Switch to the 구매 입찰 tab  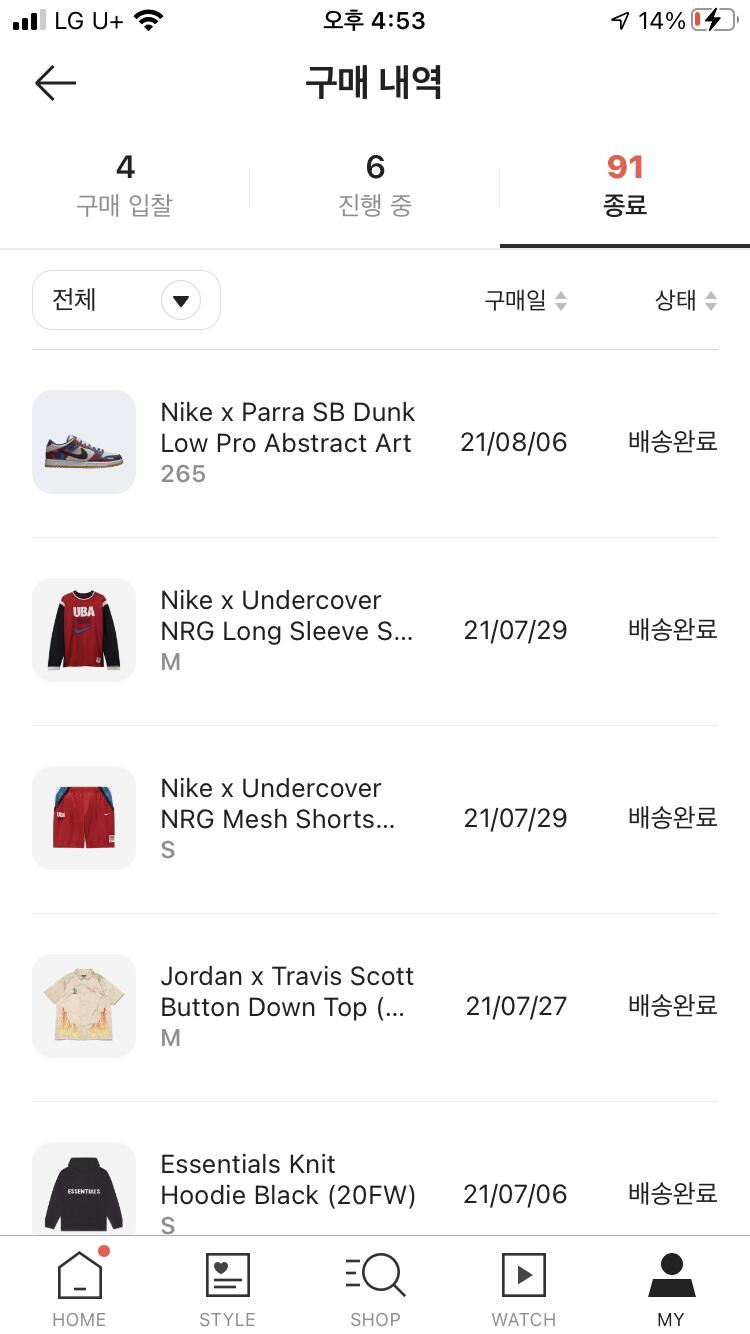point(125,185)
